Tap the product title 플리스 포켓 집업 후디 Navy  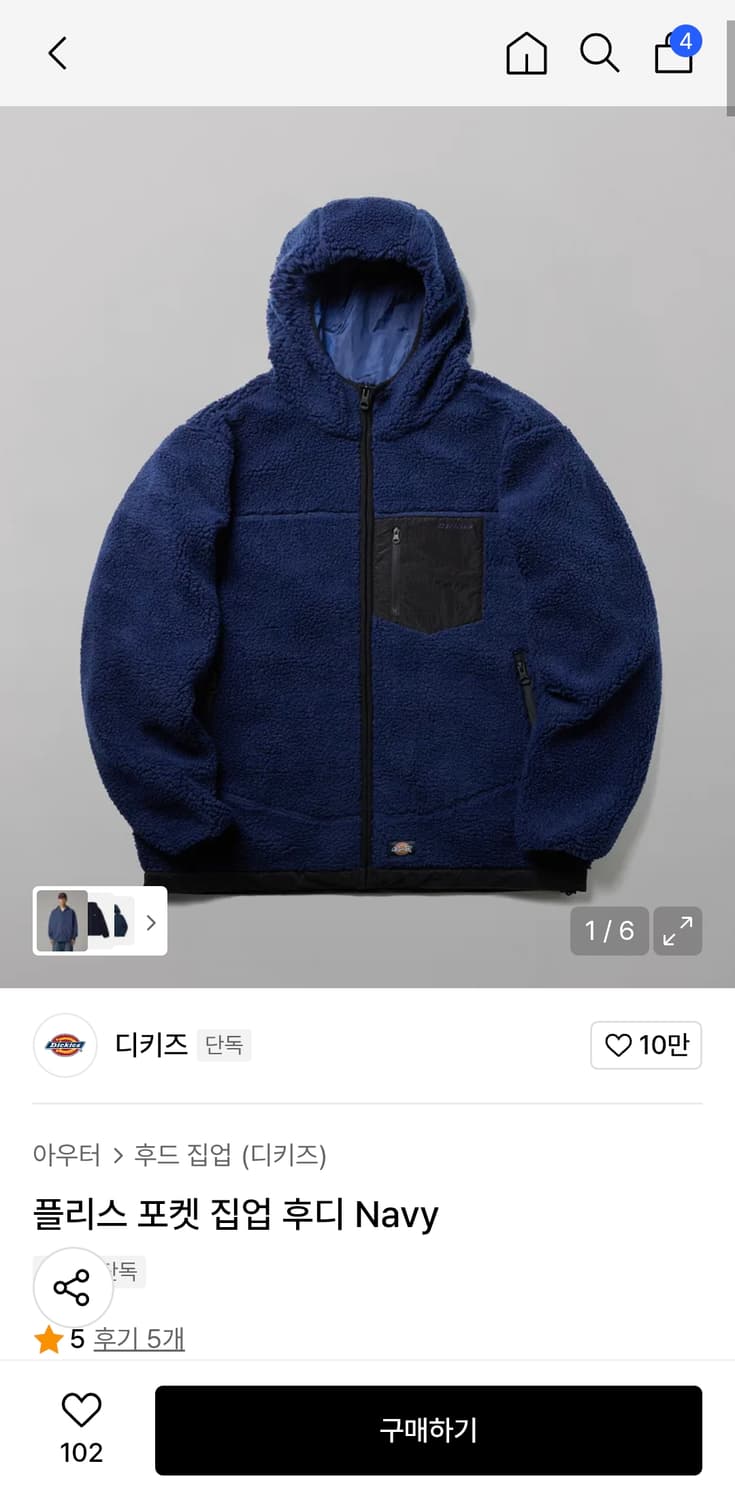tap(235, 1214)
